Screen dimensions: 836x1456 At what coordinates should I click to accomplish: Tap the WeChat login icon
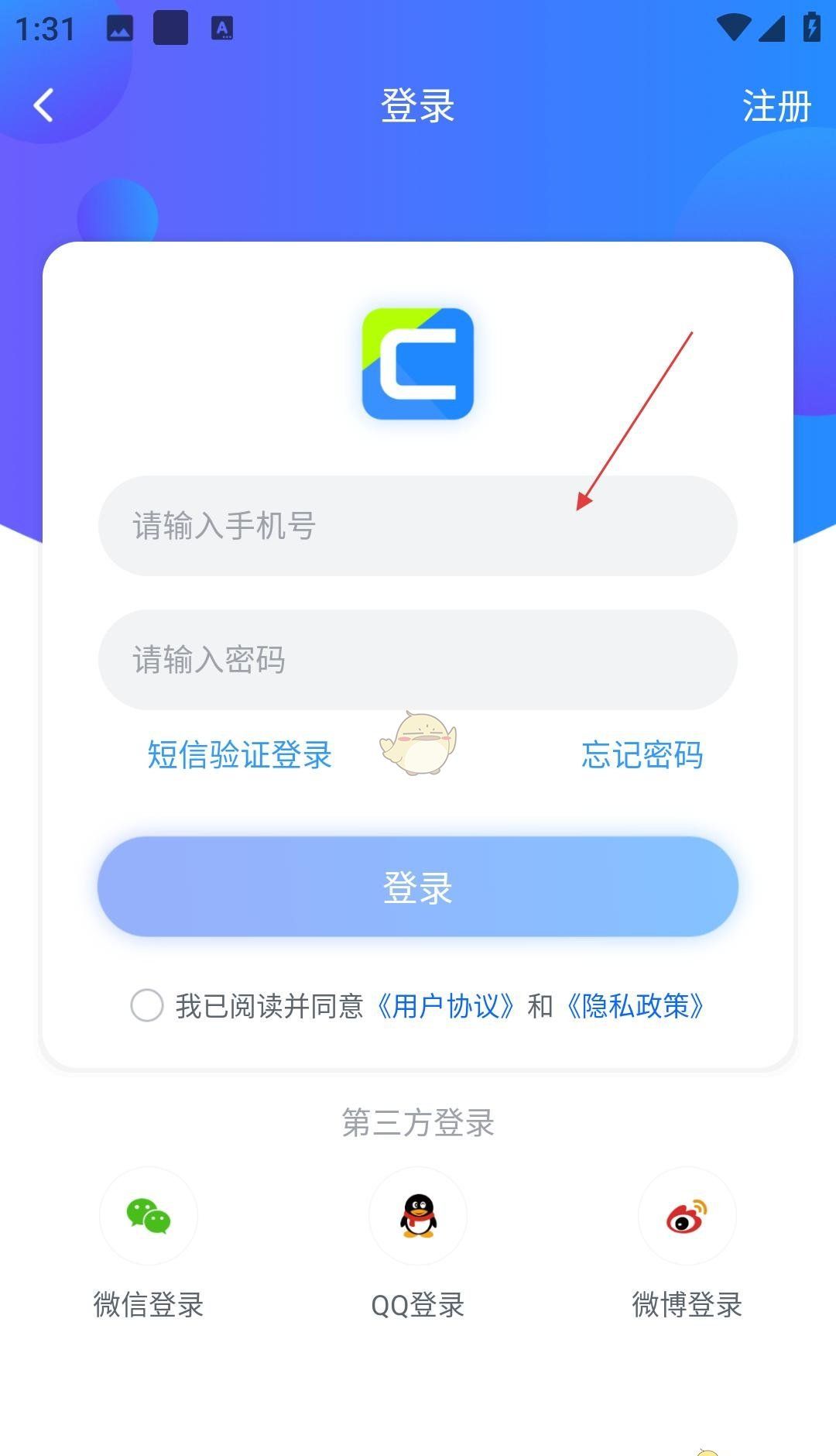tap(148, 1217)
